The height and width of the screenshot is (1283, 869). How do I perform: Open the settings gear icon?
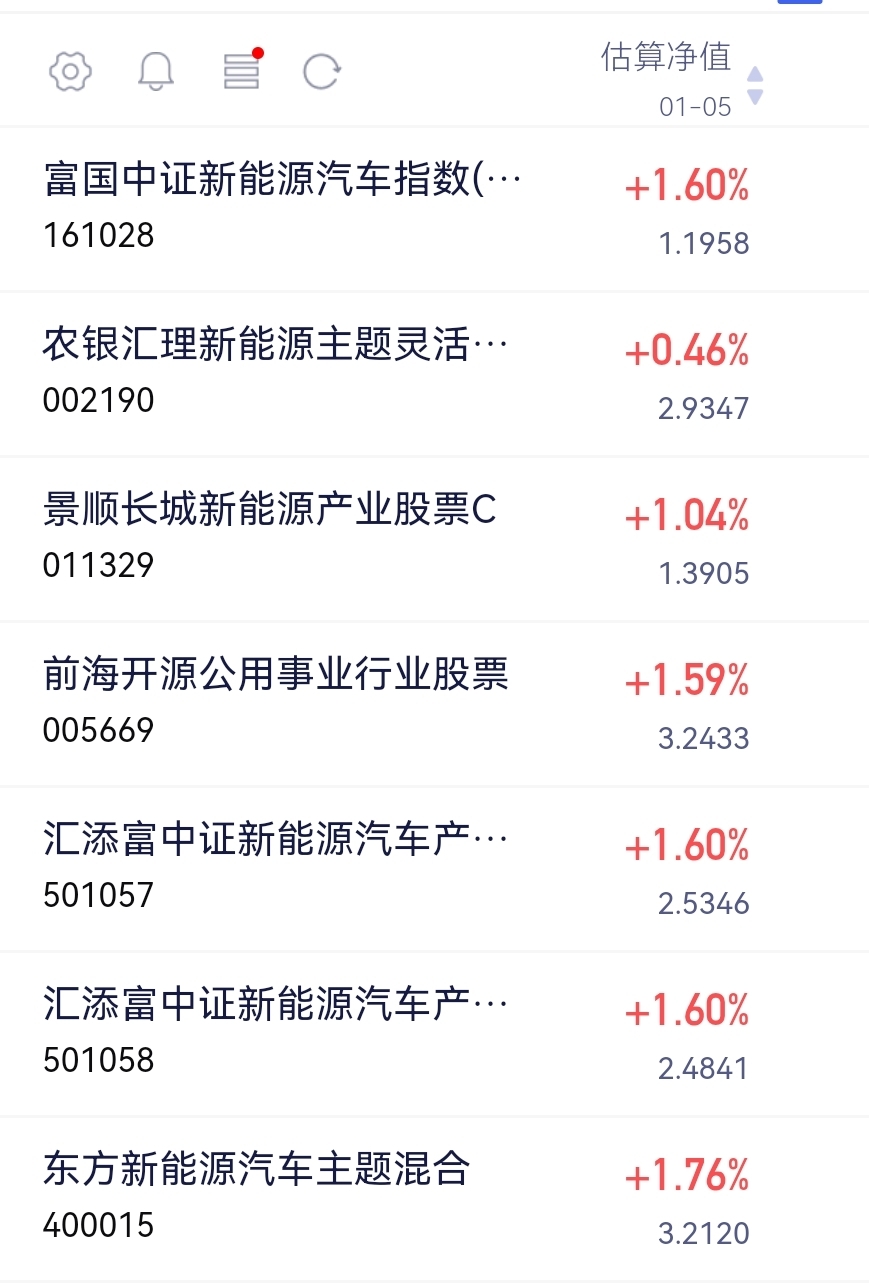tap(70, 71)
